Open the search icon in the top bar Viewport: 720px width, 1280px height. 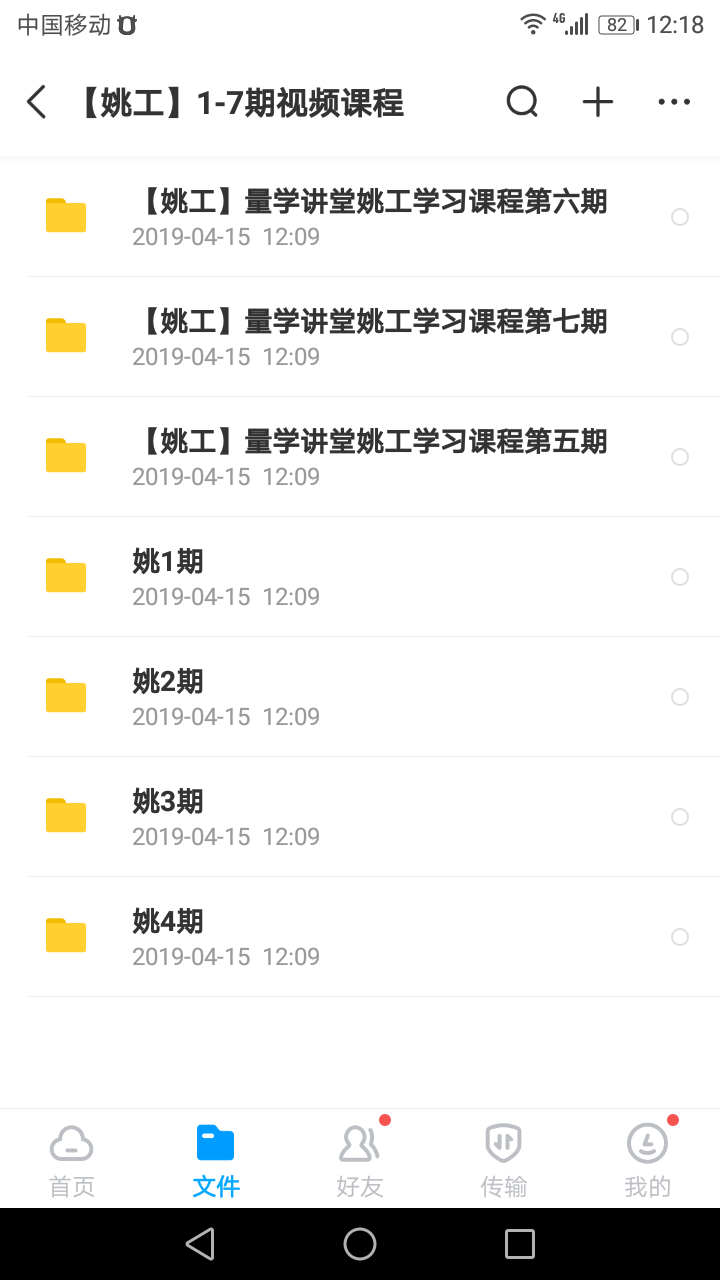522,102
